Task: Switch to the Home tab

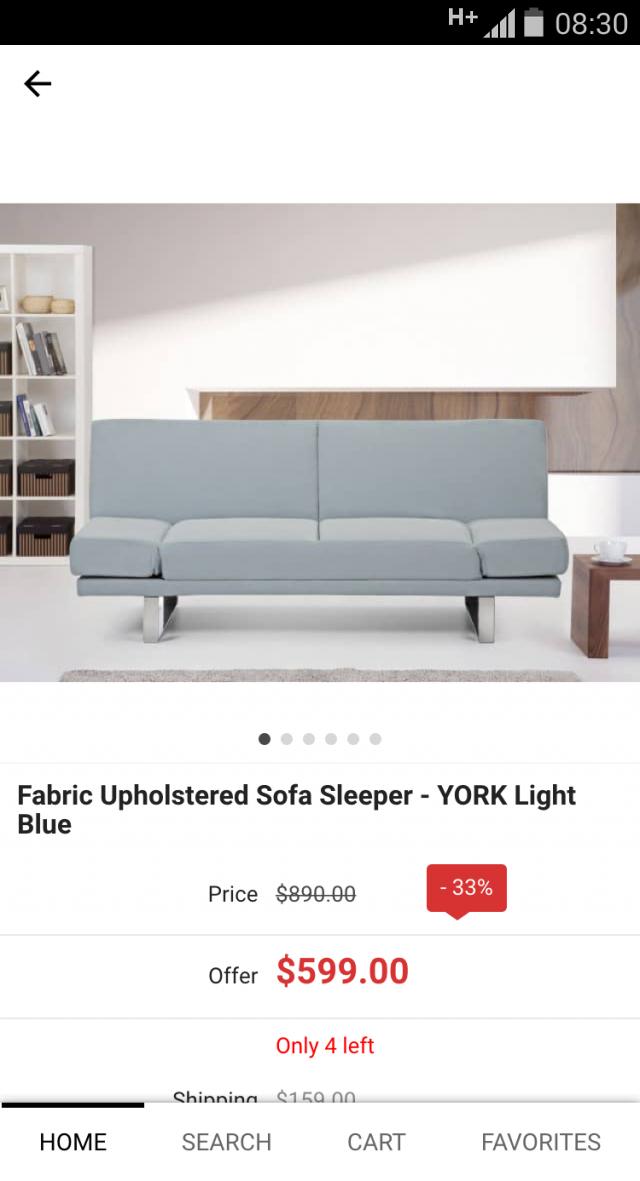Action: coord(73,1142)
